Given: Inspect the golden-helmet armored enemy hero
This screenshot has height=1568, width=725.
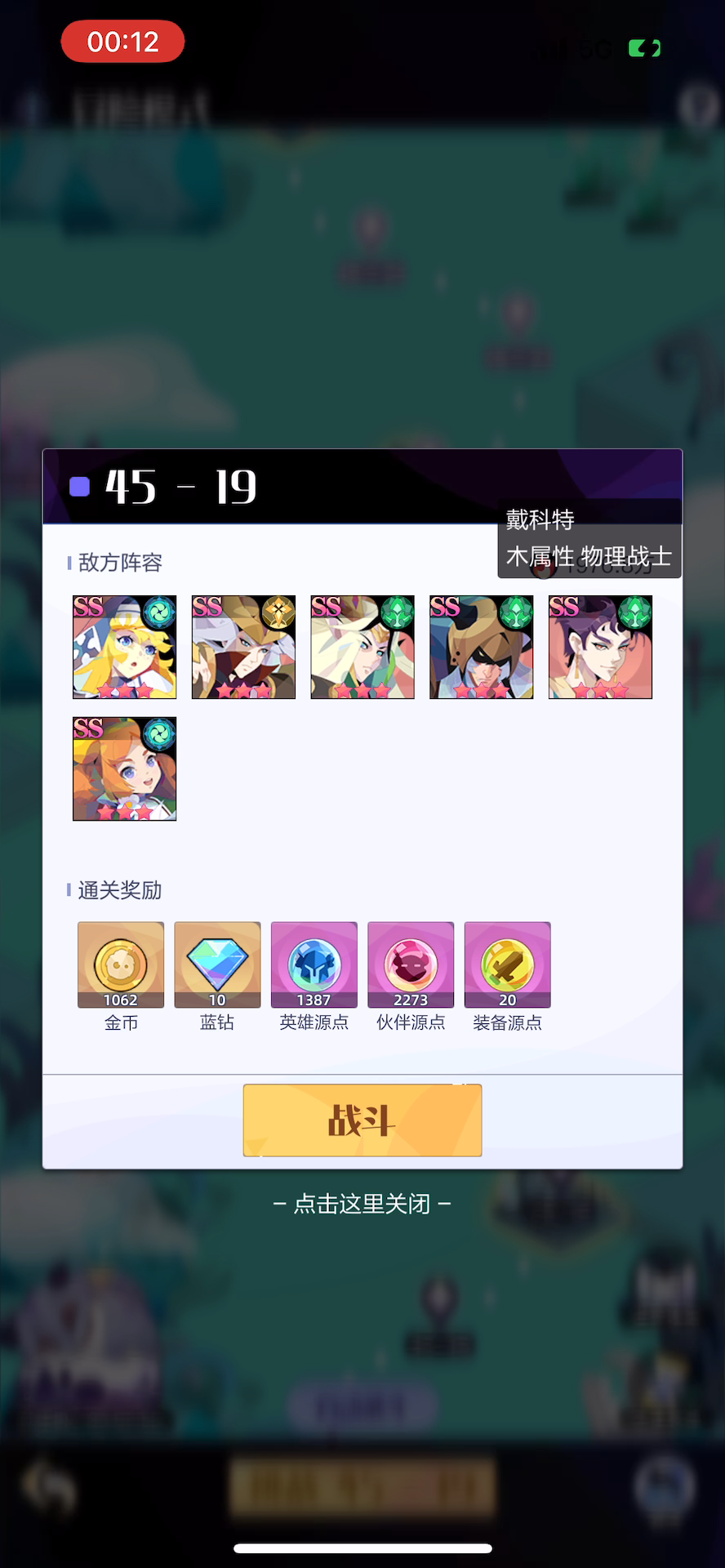Looking at the screenshot, I should tap(243, 647).
